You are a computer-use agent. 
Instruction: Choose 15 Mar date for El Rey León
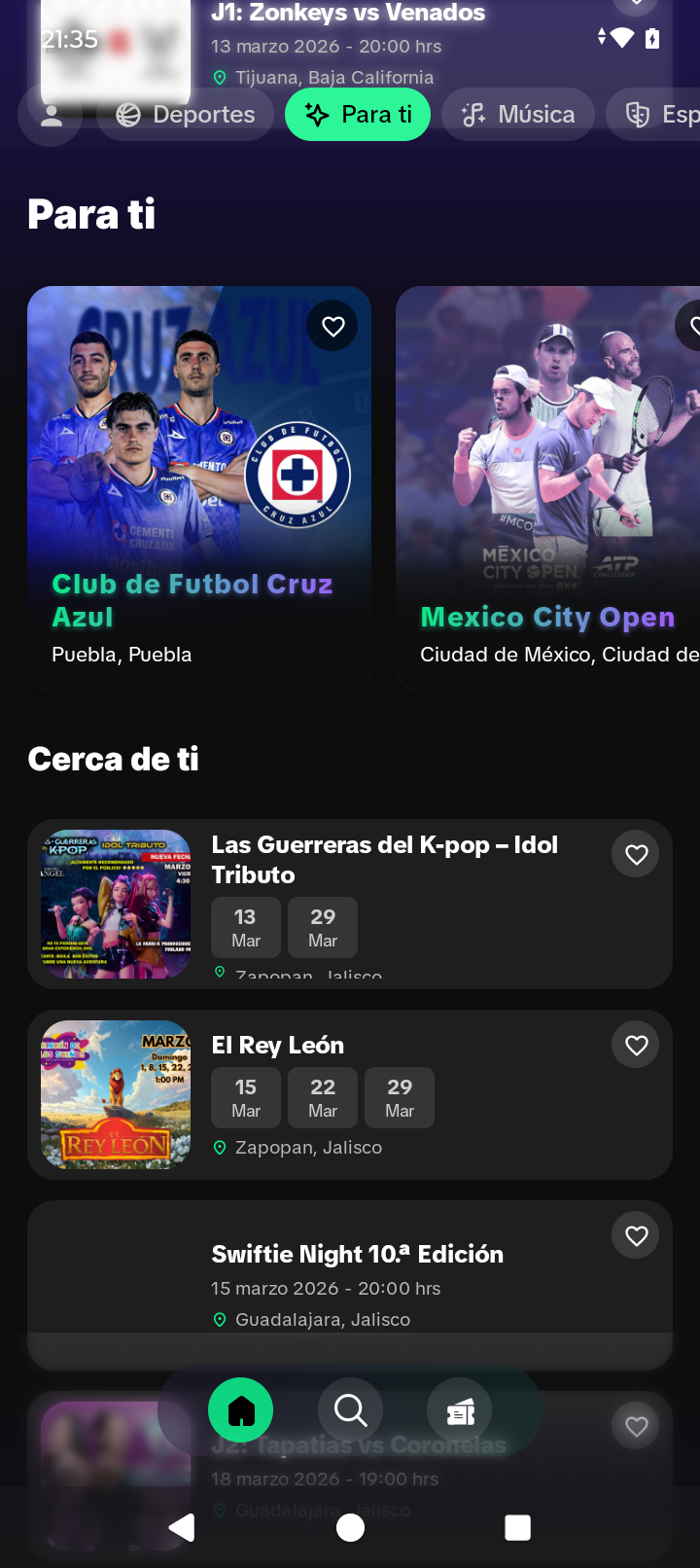point(246,1098)
